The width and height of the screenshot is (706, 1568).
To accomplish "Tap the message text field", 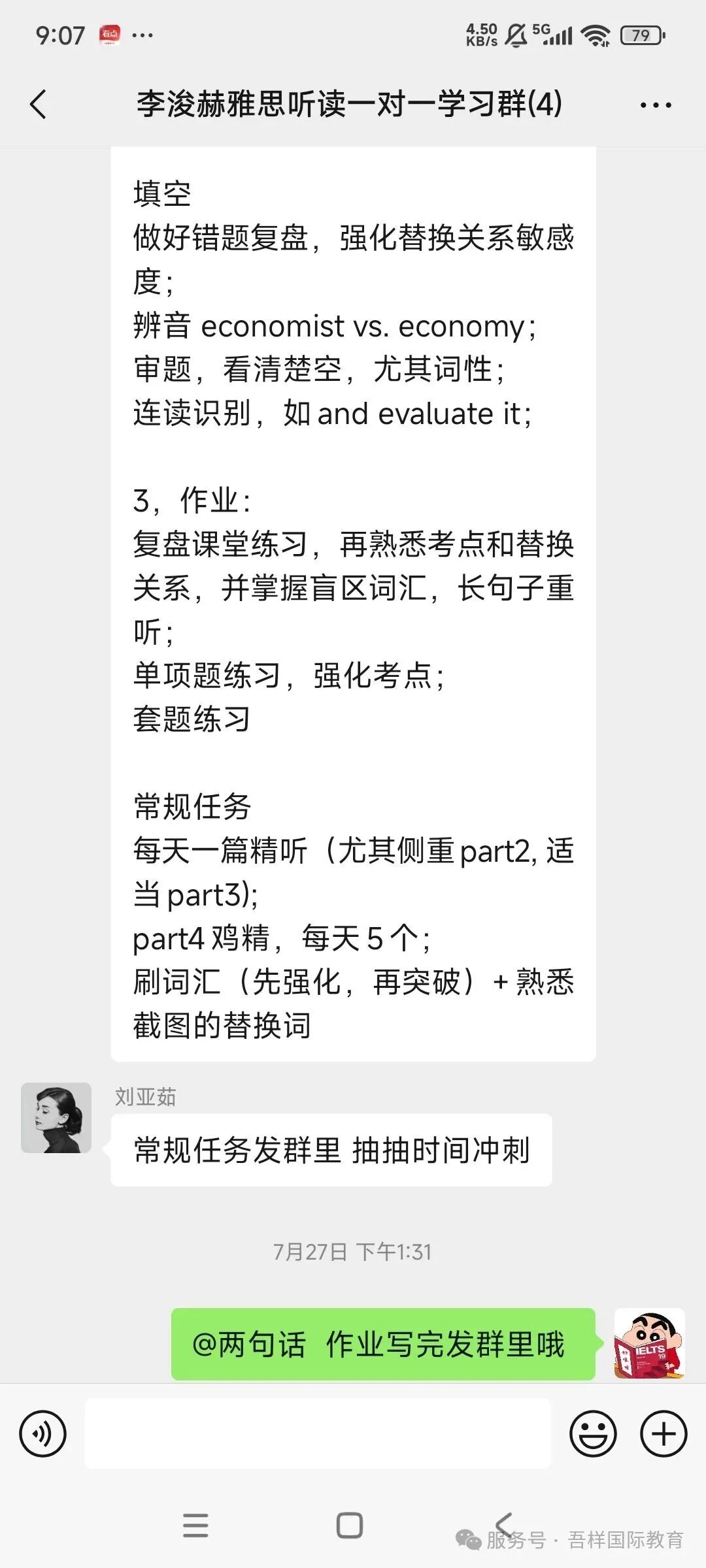I will [x=318, y=1433].
